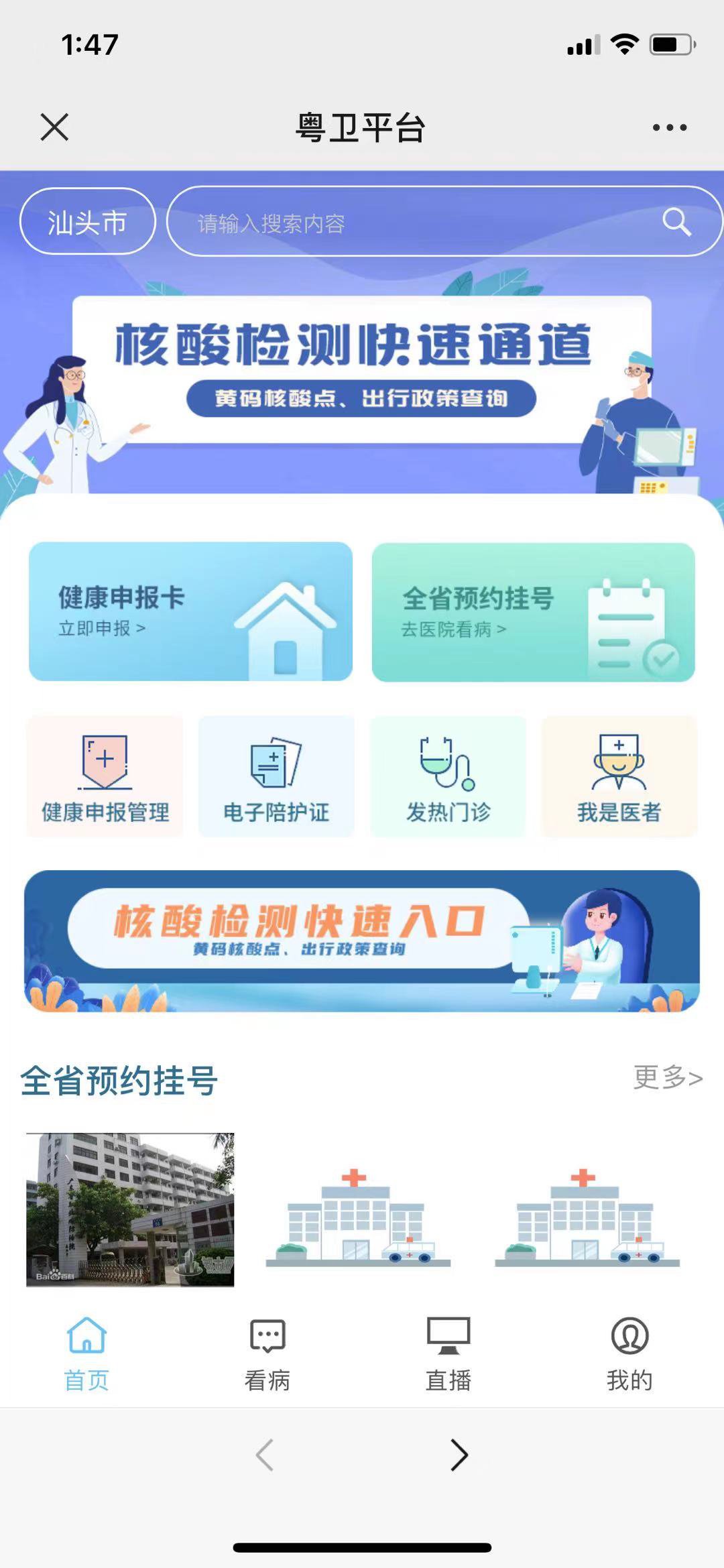View 更多 hospitals for 全省预约挂号
724x1568 pixels.
(668, 1078)
